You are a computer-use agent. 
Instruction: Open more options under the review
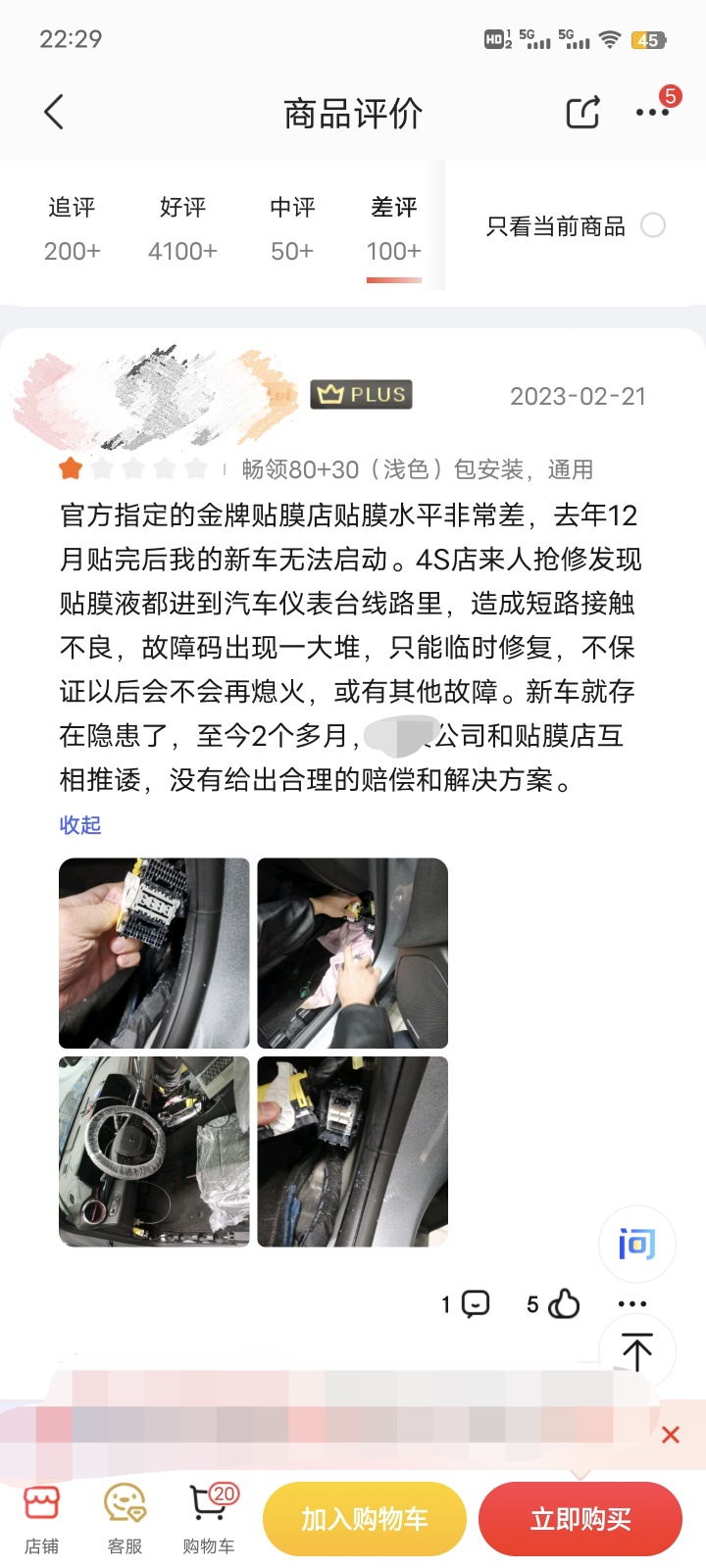pos(632,1304)
